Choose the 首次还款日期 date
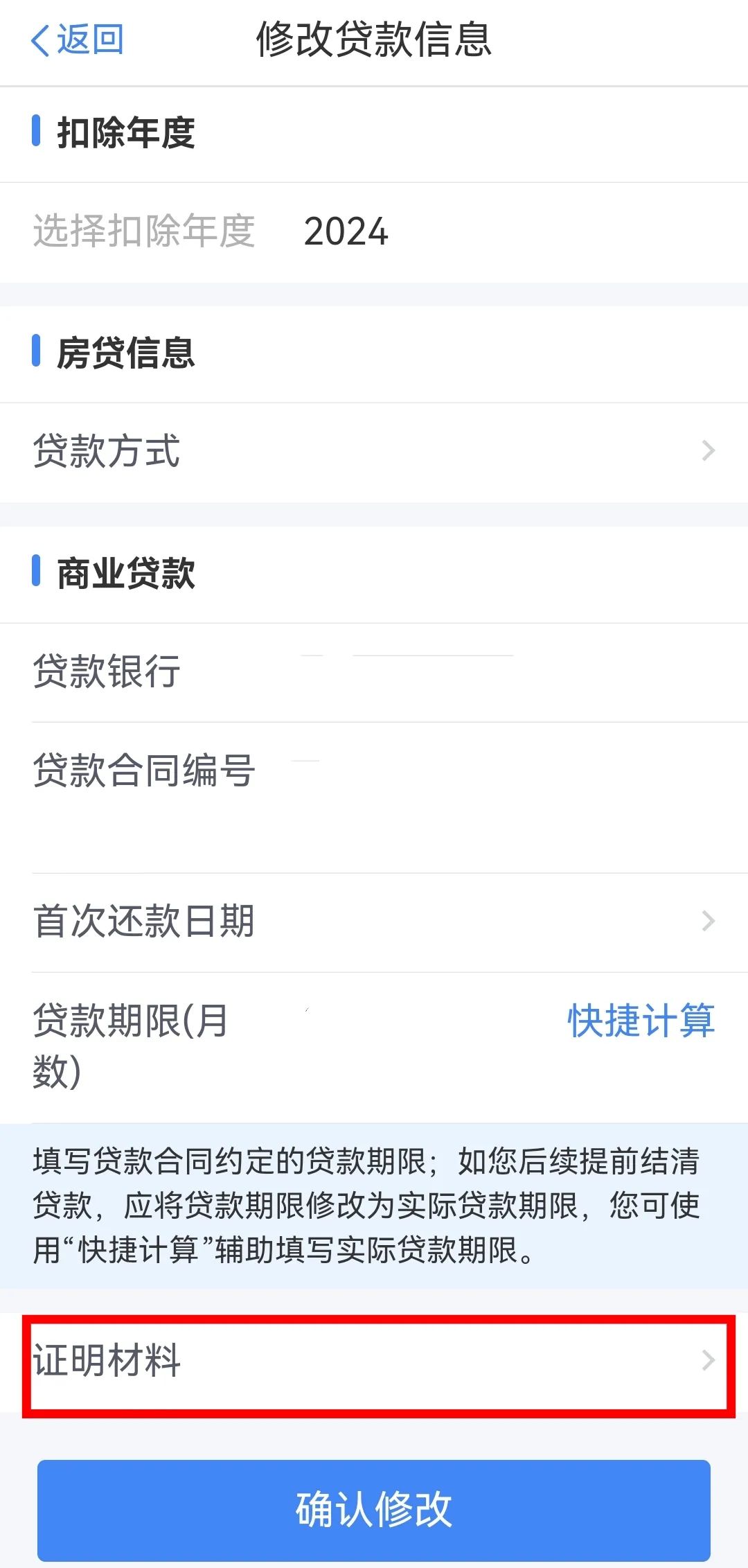 (374, 922)
